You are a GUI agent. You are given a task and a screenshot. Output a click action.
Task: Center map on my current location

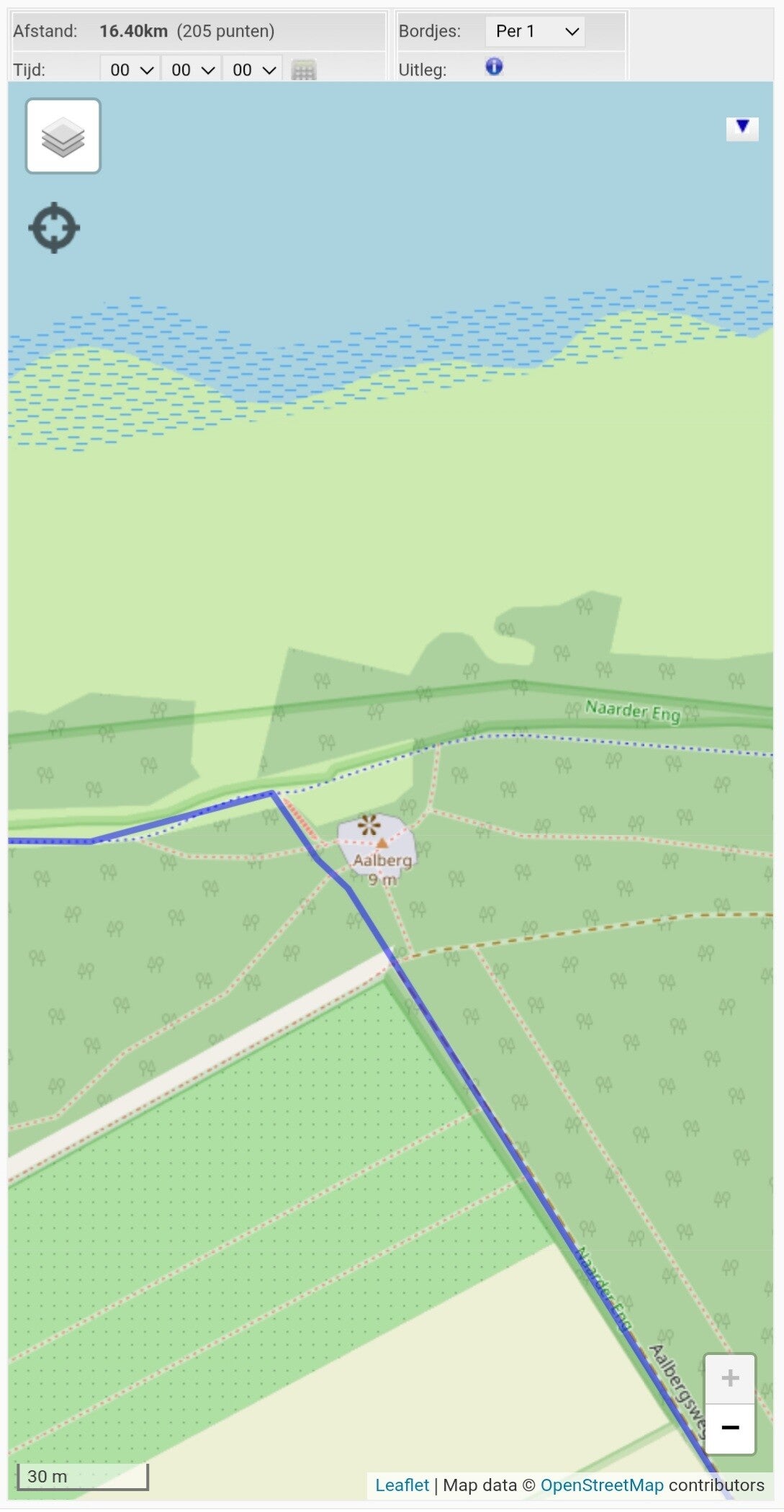point(54,228)
